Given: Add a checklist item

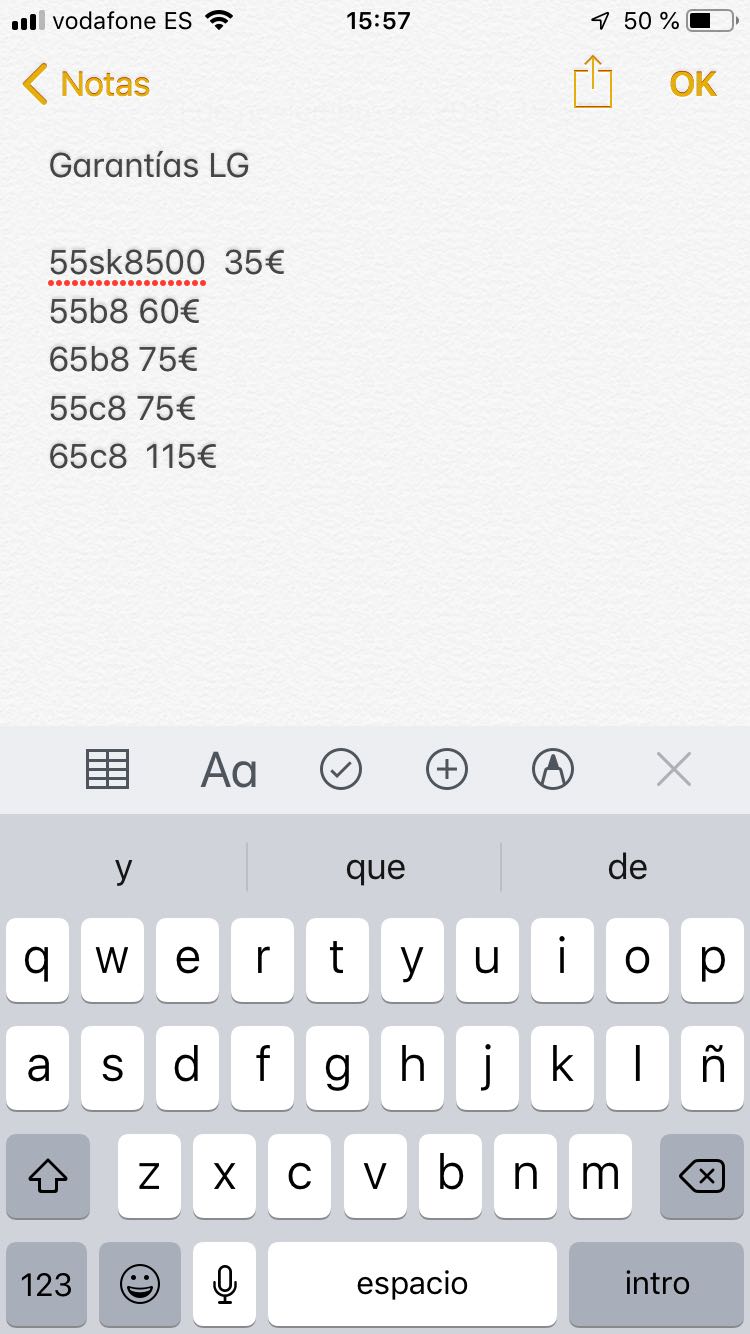Looking at the screenshot, I should pos(341,770).
